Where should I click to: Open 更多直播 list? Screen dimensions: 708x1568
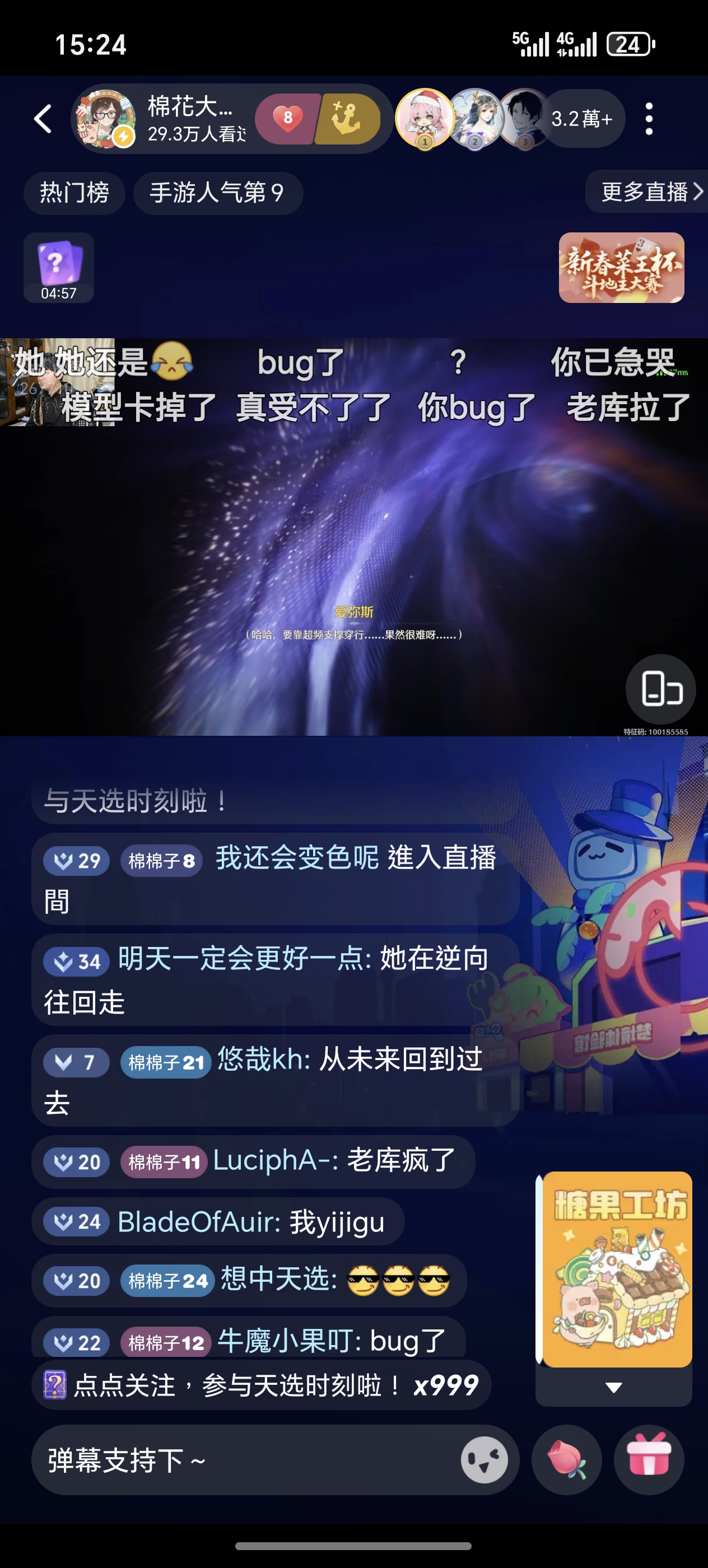[647, 192]
